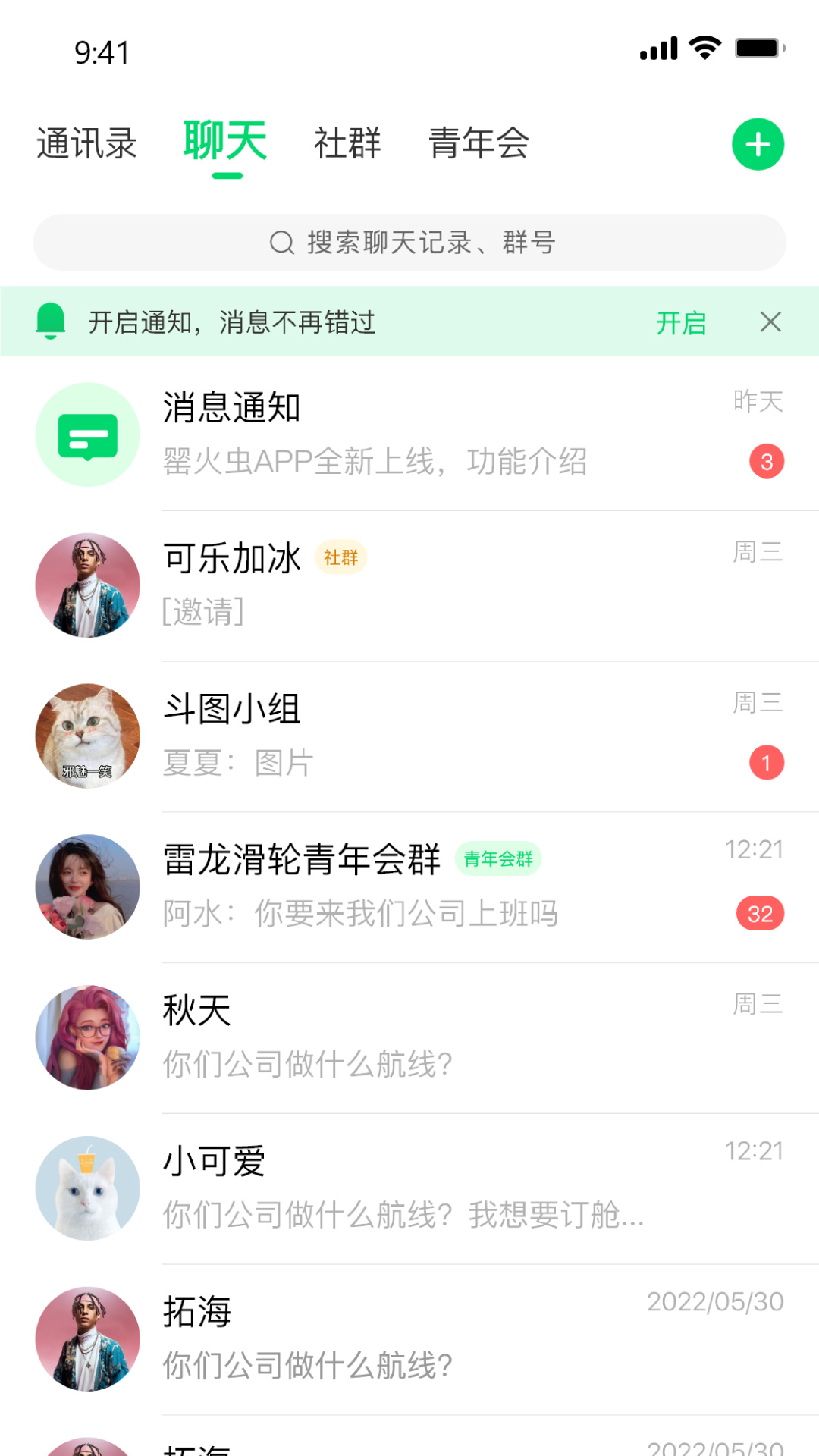The image size is (819, 1456).
Task: Switch to the 社群 tab
Action: tap(347, 144)
